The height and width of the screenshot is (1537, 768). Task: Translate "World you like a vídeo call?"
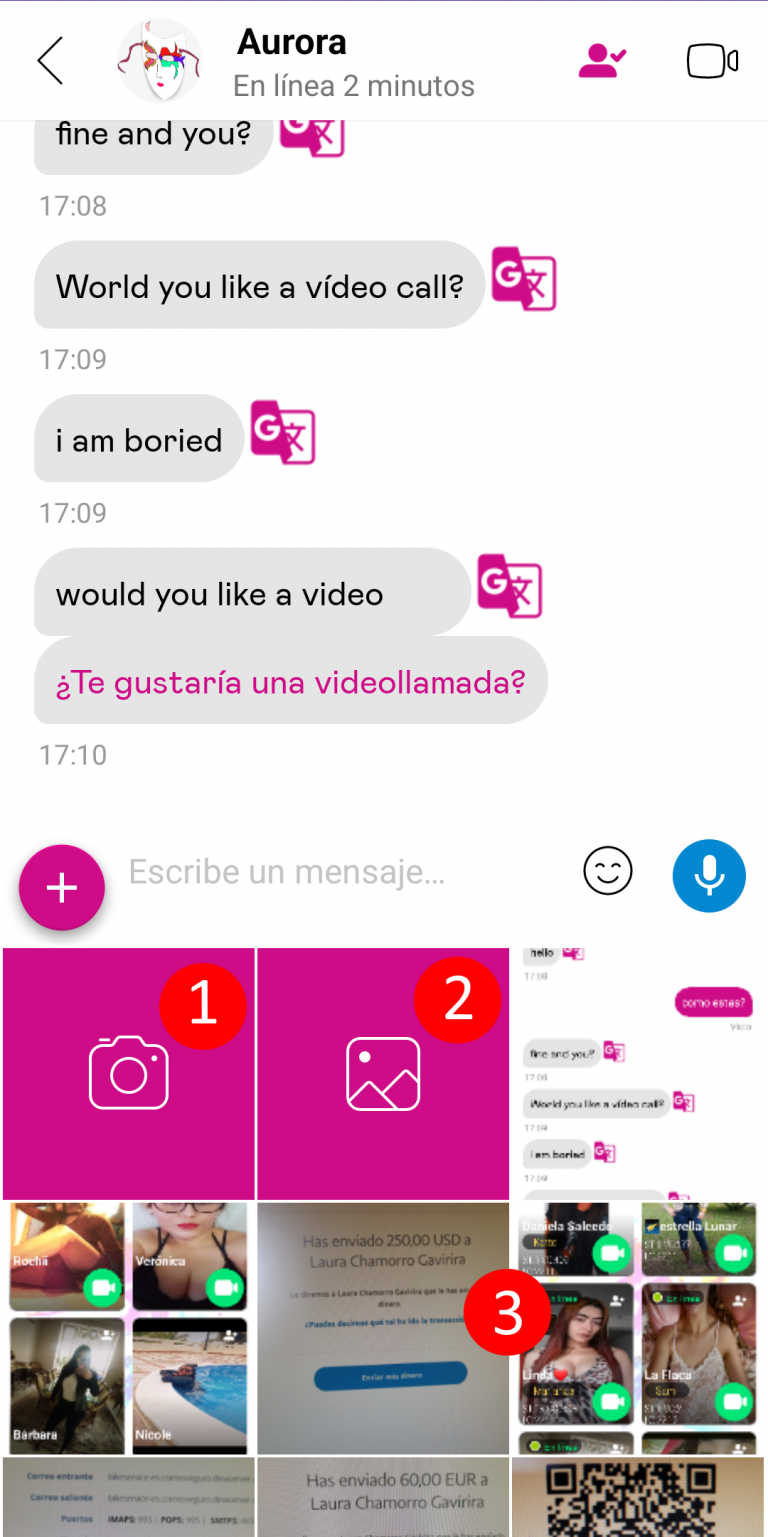(x=523, y=278)
